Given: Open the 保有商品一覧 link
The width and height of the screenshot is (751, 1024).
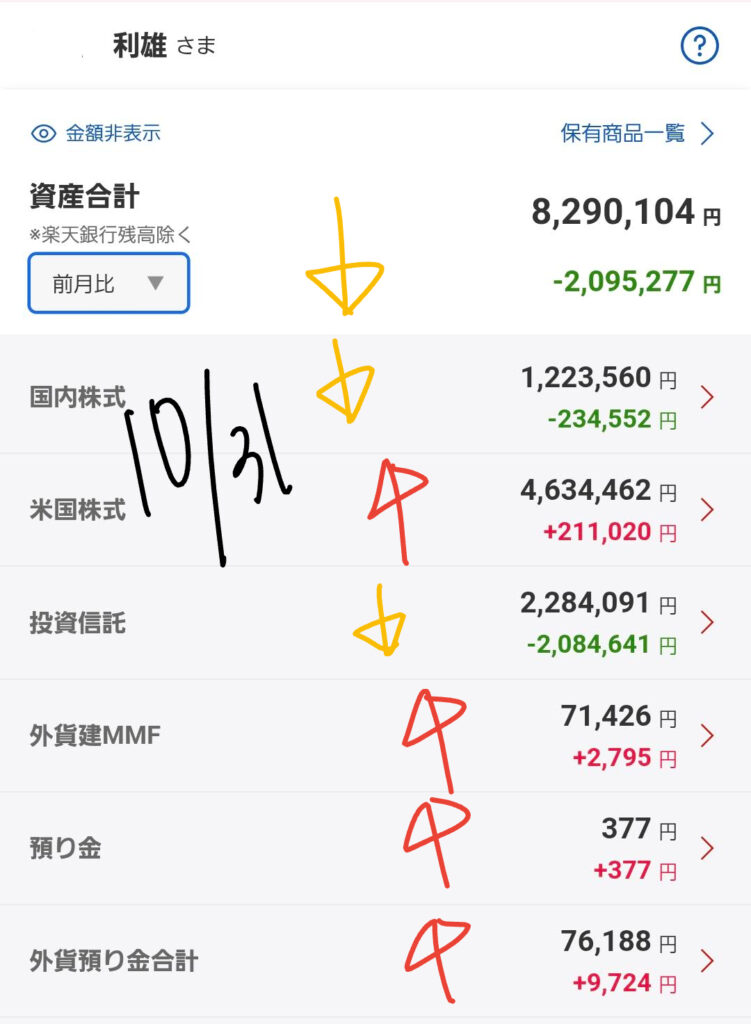Looking at the screenshot, I should pyautogui.click(x=638, y=133).
